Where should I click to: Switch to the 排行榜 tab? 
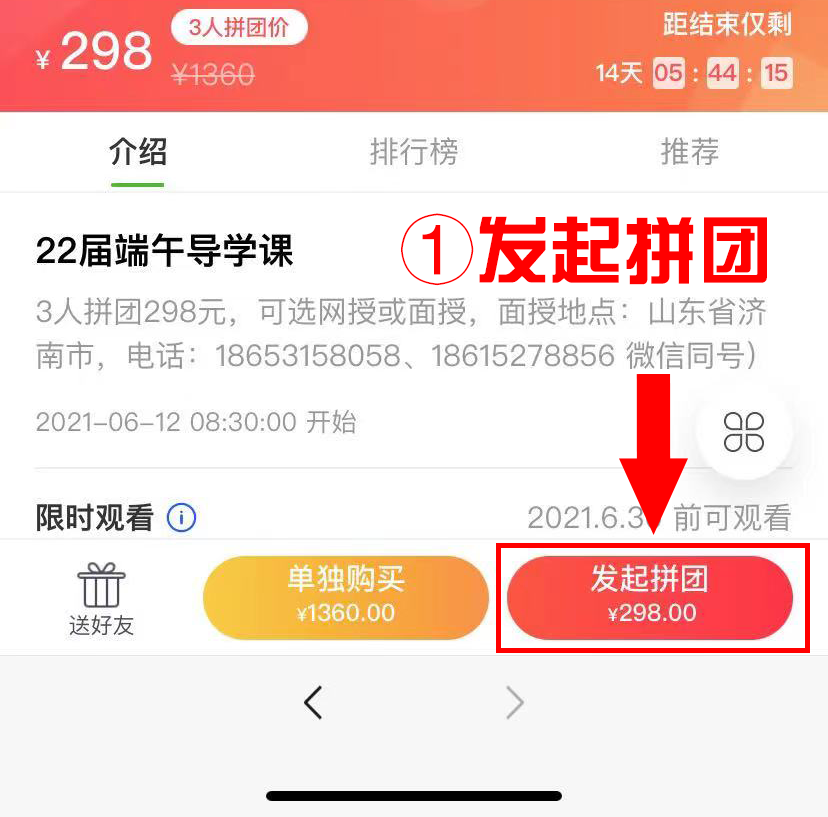point(414,153)
